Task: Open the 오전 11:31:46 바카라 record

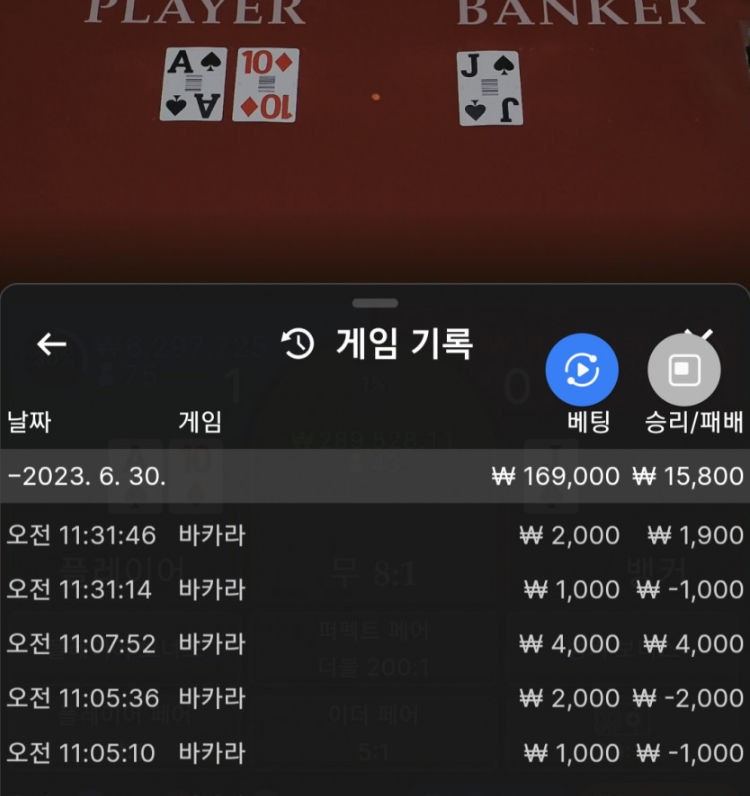Action: (x=375, y=535)
